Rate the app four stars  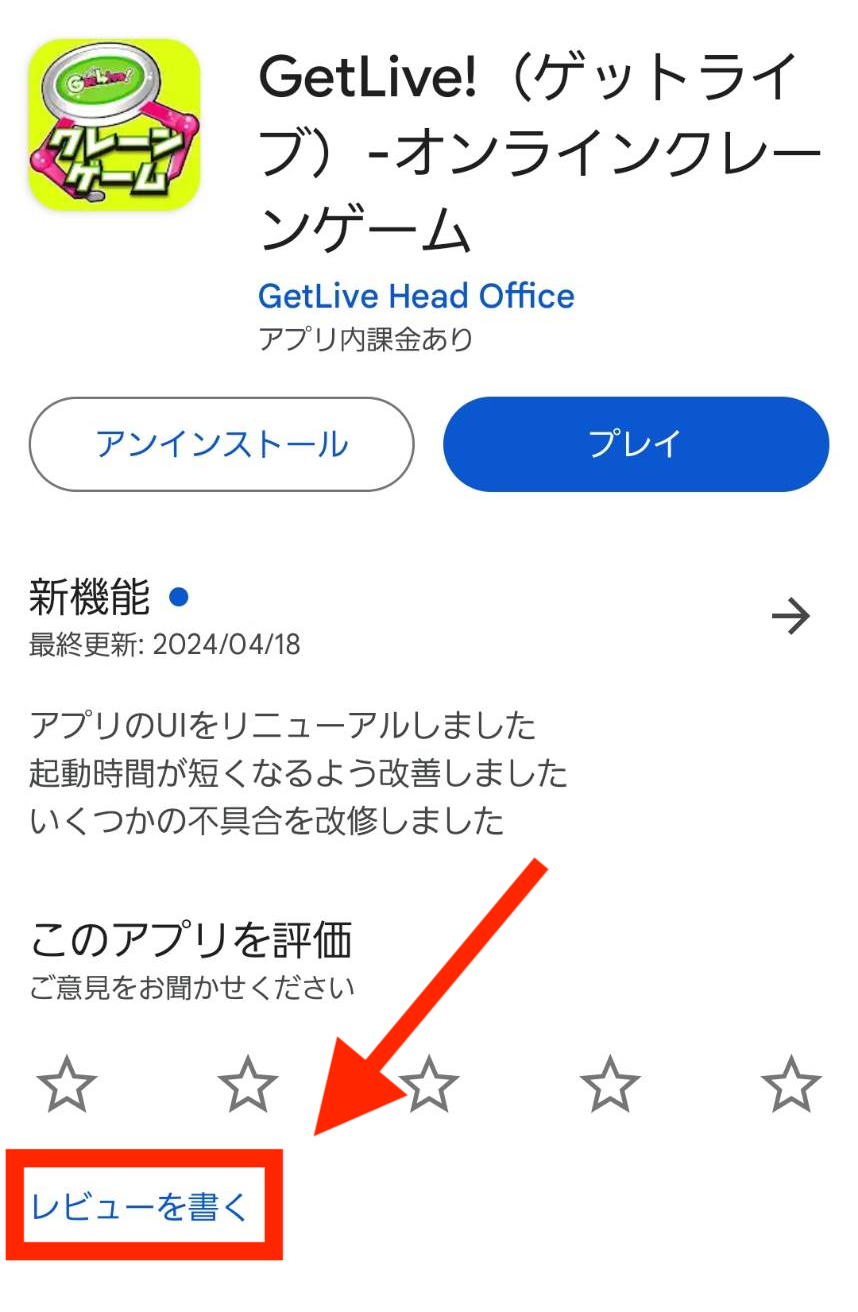[610, 1084]
